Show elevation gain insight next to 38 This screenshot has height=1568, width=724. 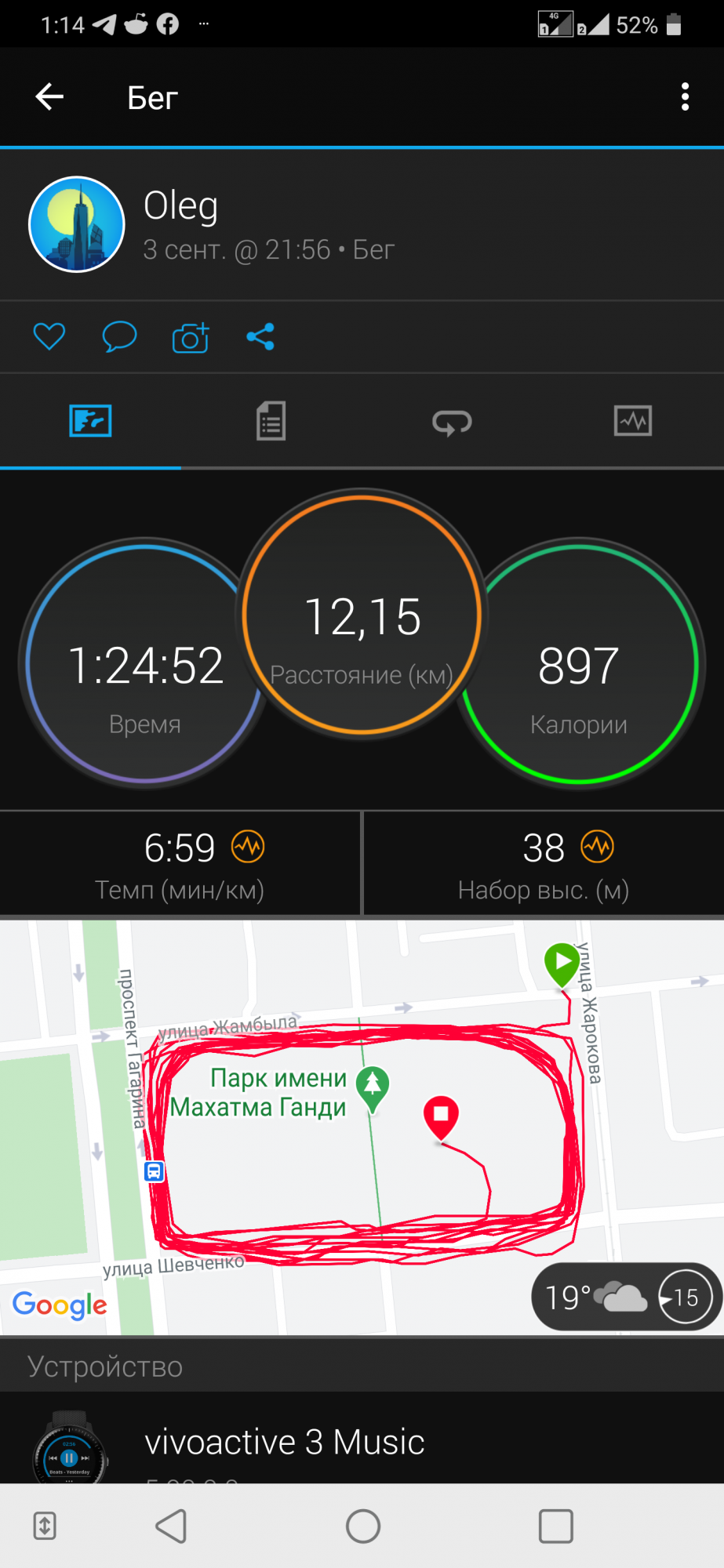[597, 847]
